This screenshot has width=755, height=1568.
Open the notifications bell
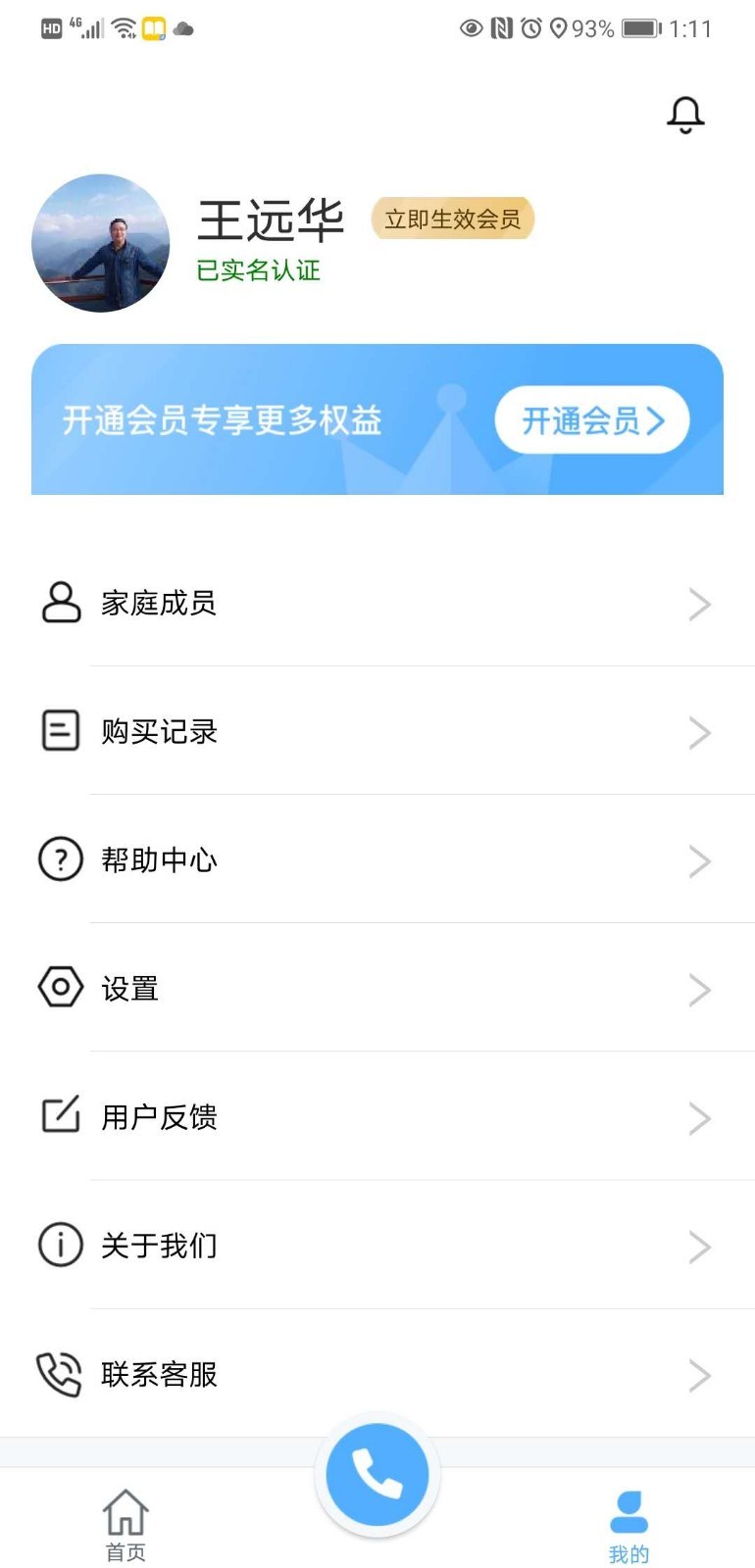685,115
